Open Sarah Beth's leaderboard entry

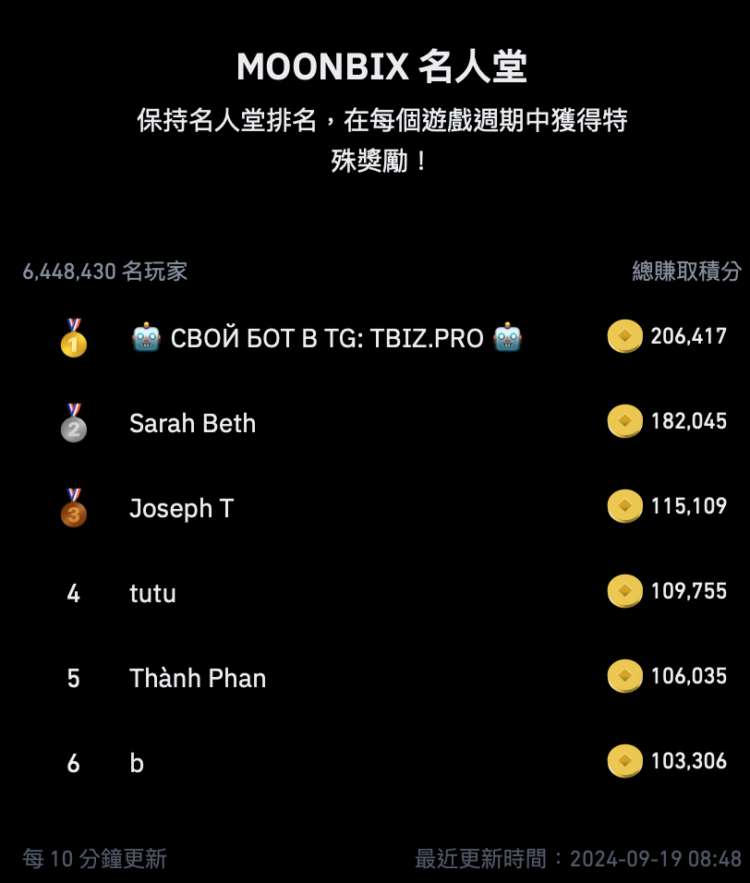(193, 423)
